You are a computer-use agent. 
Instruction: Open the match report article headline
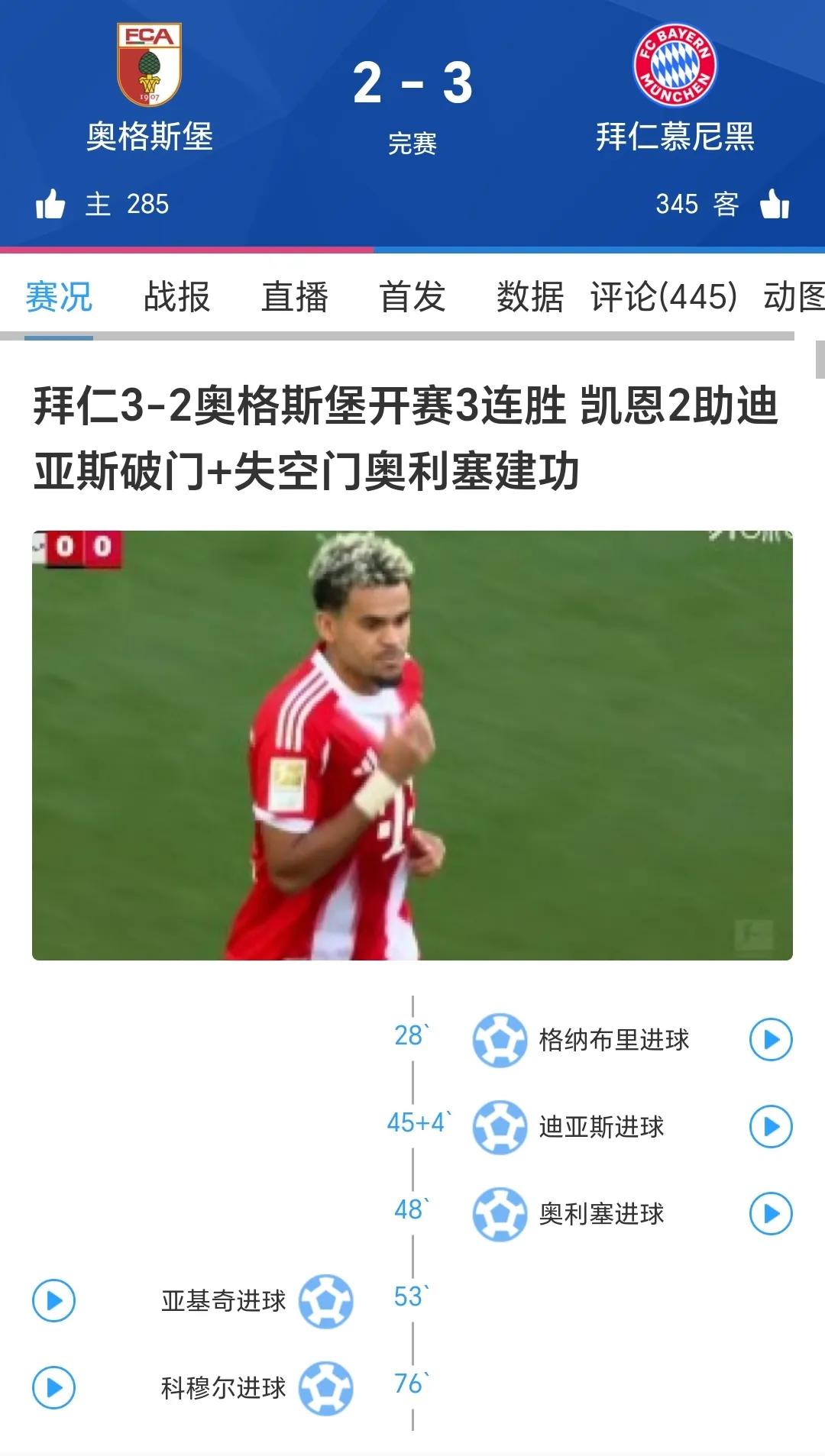405,437
